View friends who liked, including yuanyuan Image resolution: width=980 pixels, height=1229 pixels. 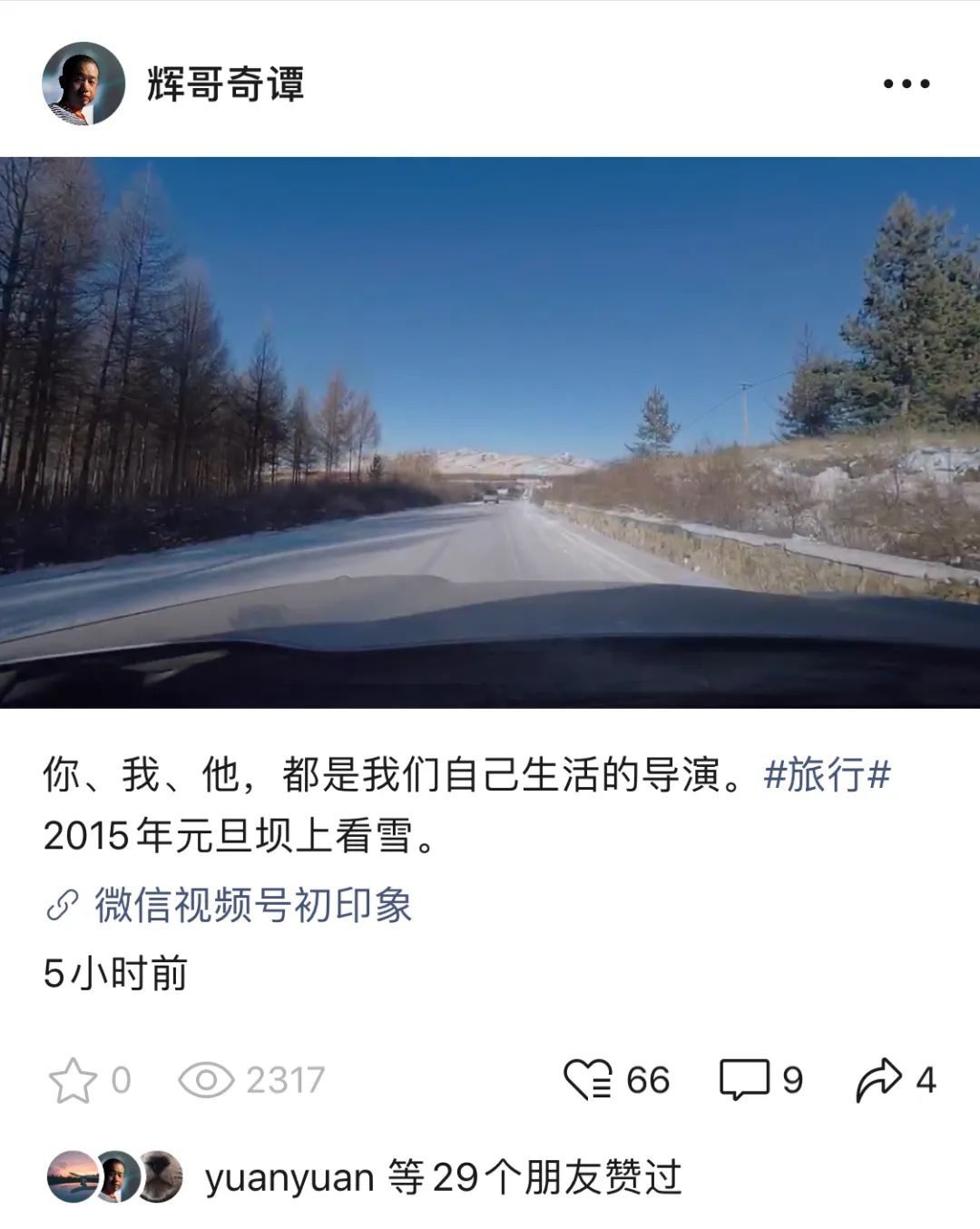coord(443,1178)
